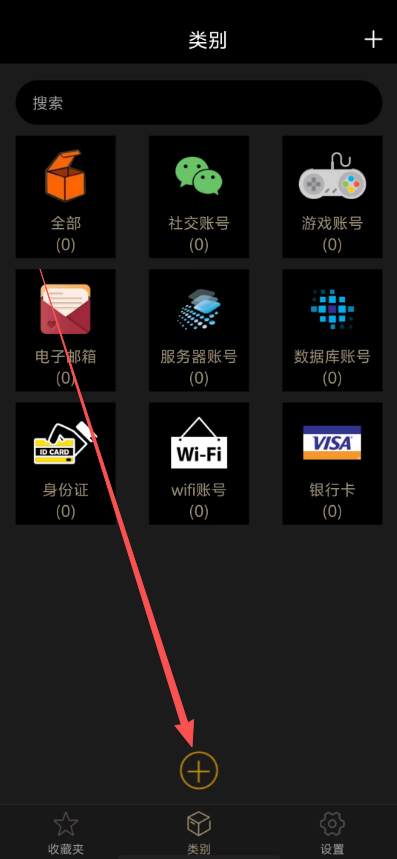Open the 电子邮箱 category
The image size is (397, 859).
[66, 330]
